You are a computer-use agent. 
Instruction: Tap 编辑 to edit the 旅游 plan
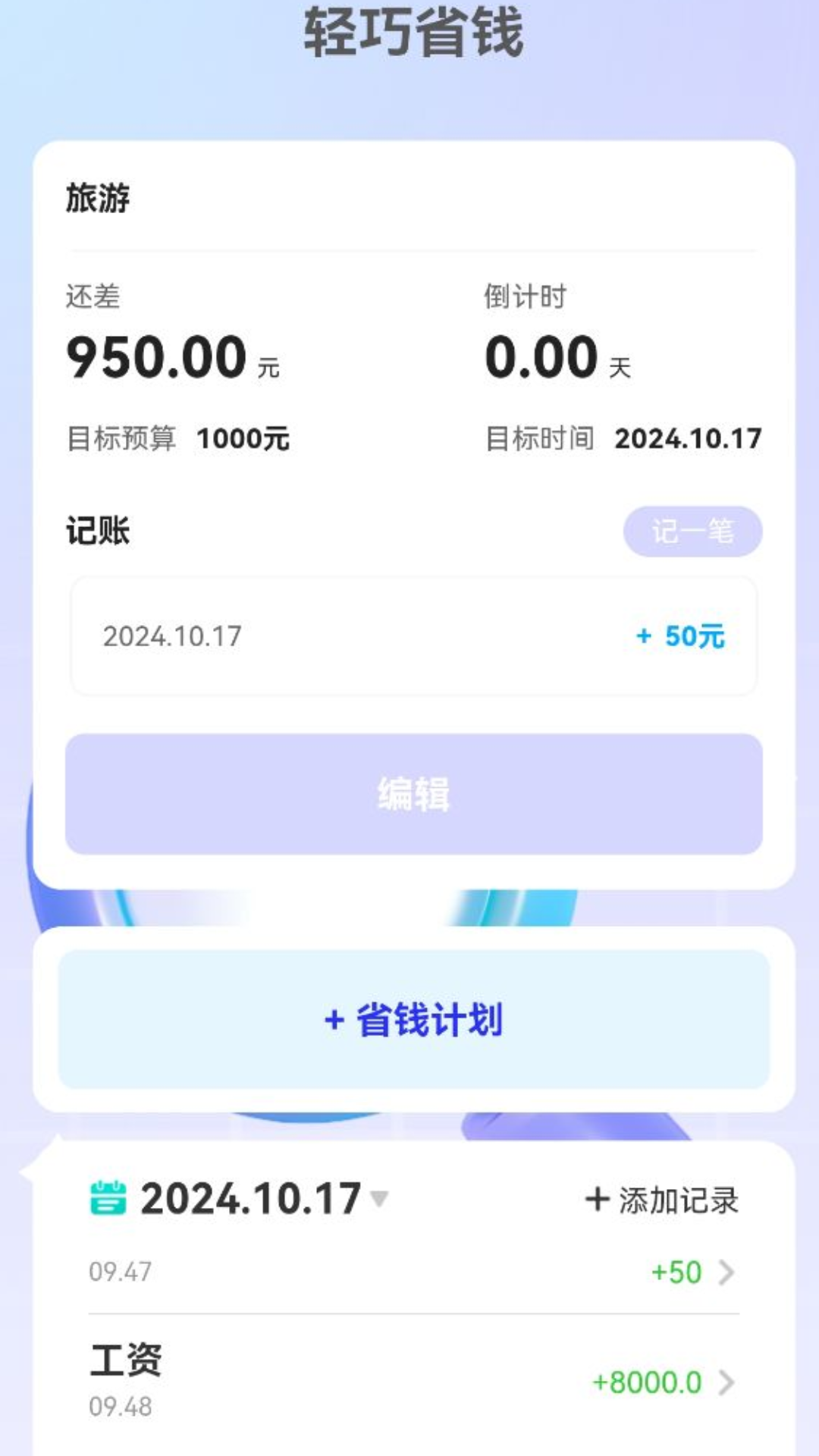click(x=413, y=794)
